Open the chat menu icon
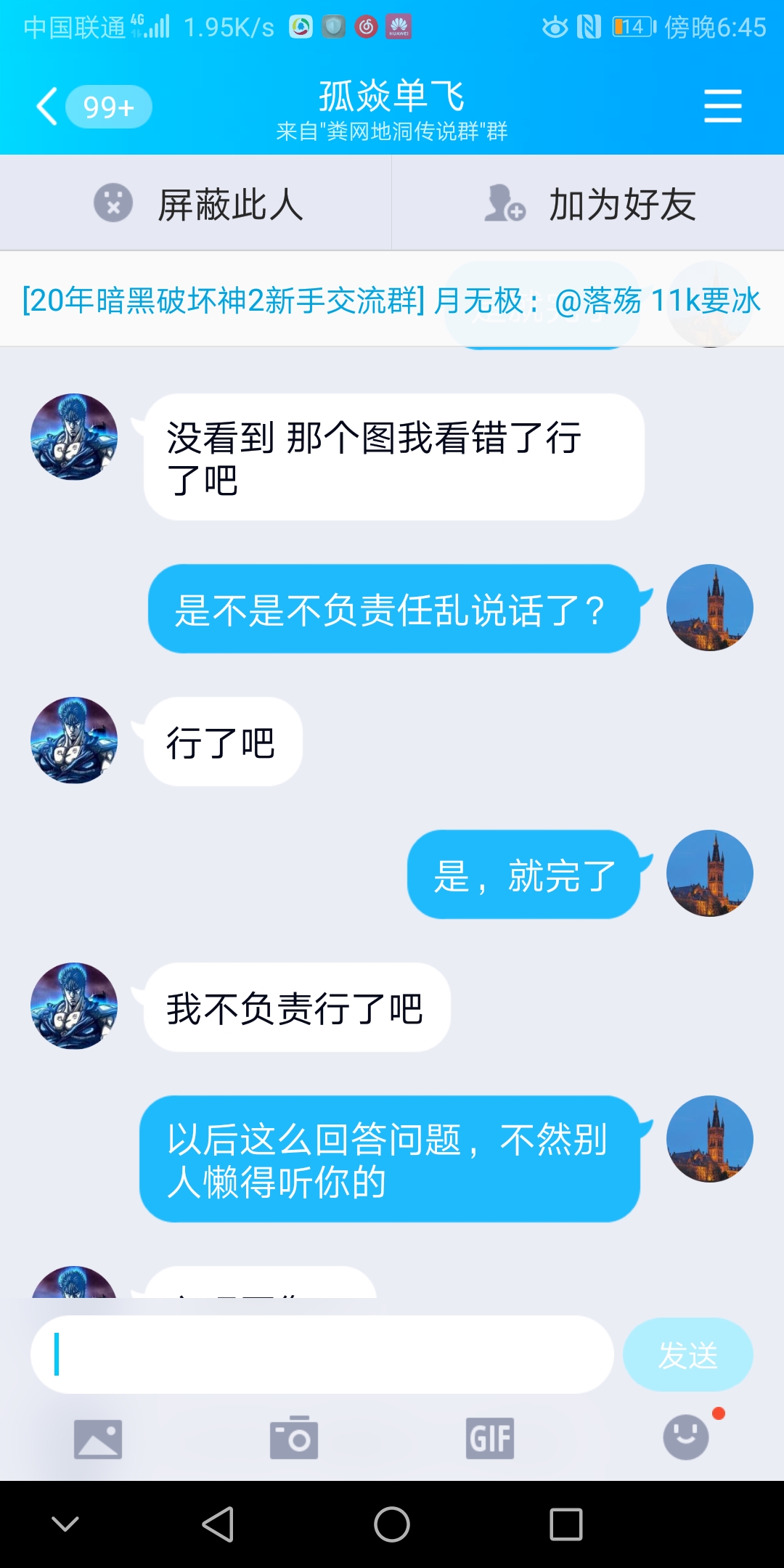 (722, 107)
